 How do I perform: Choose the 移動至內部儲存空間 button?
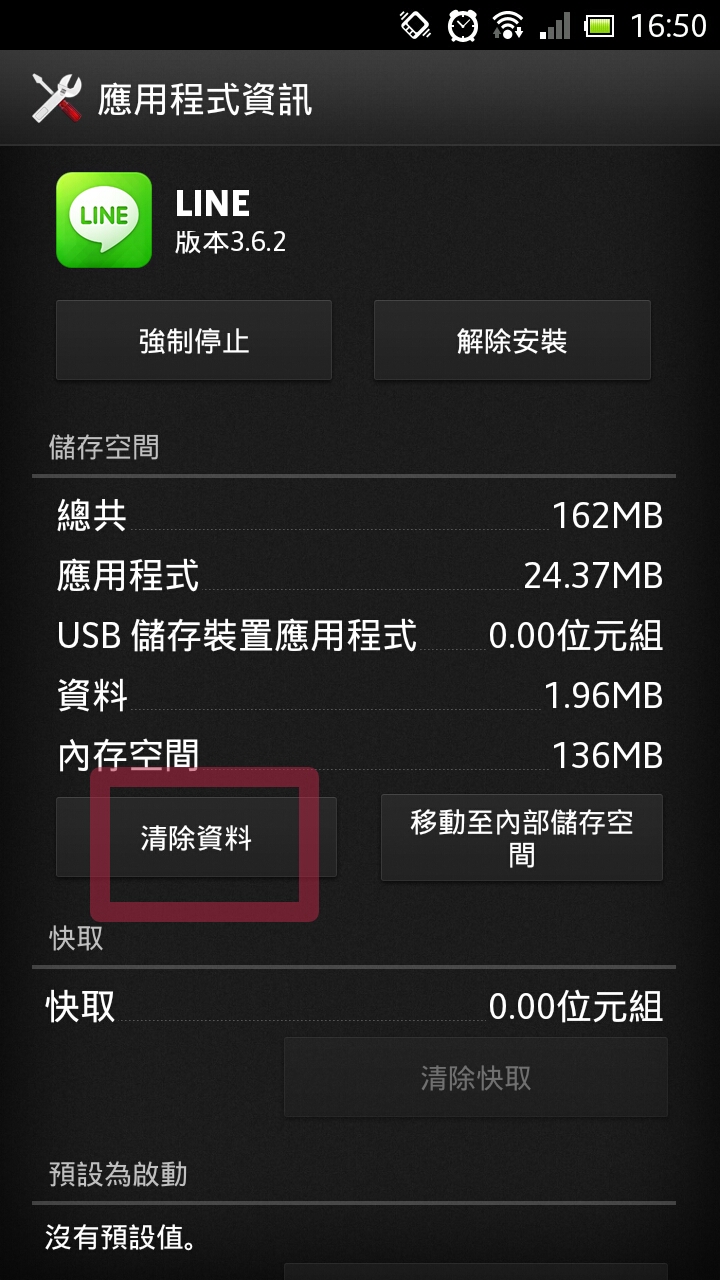(521, 838)
